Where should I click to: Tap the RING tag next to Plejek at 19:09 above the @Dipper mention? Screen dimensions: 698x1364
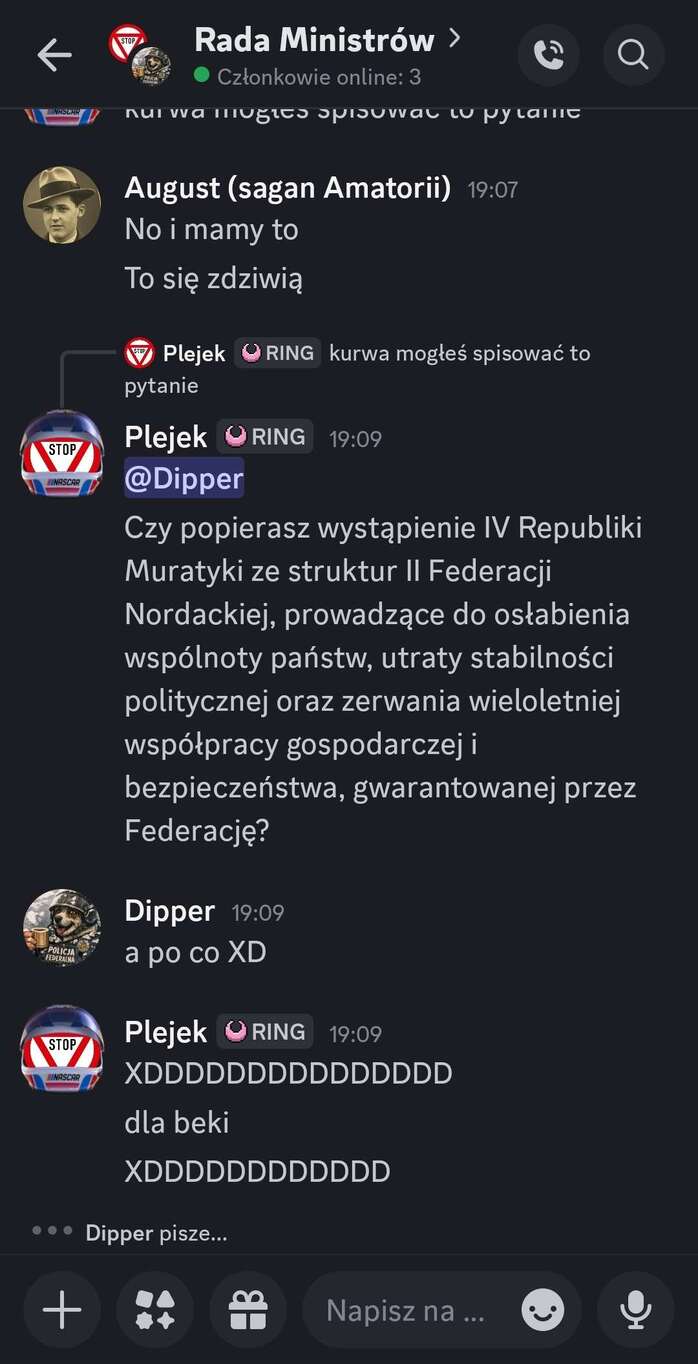point(266,437)
